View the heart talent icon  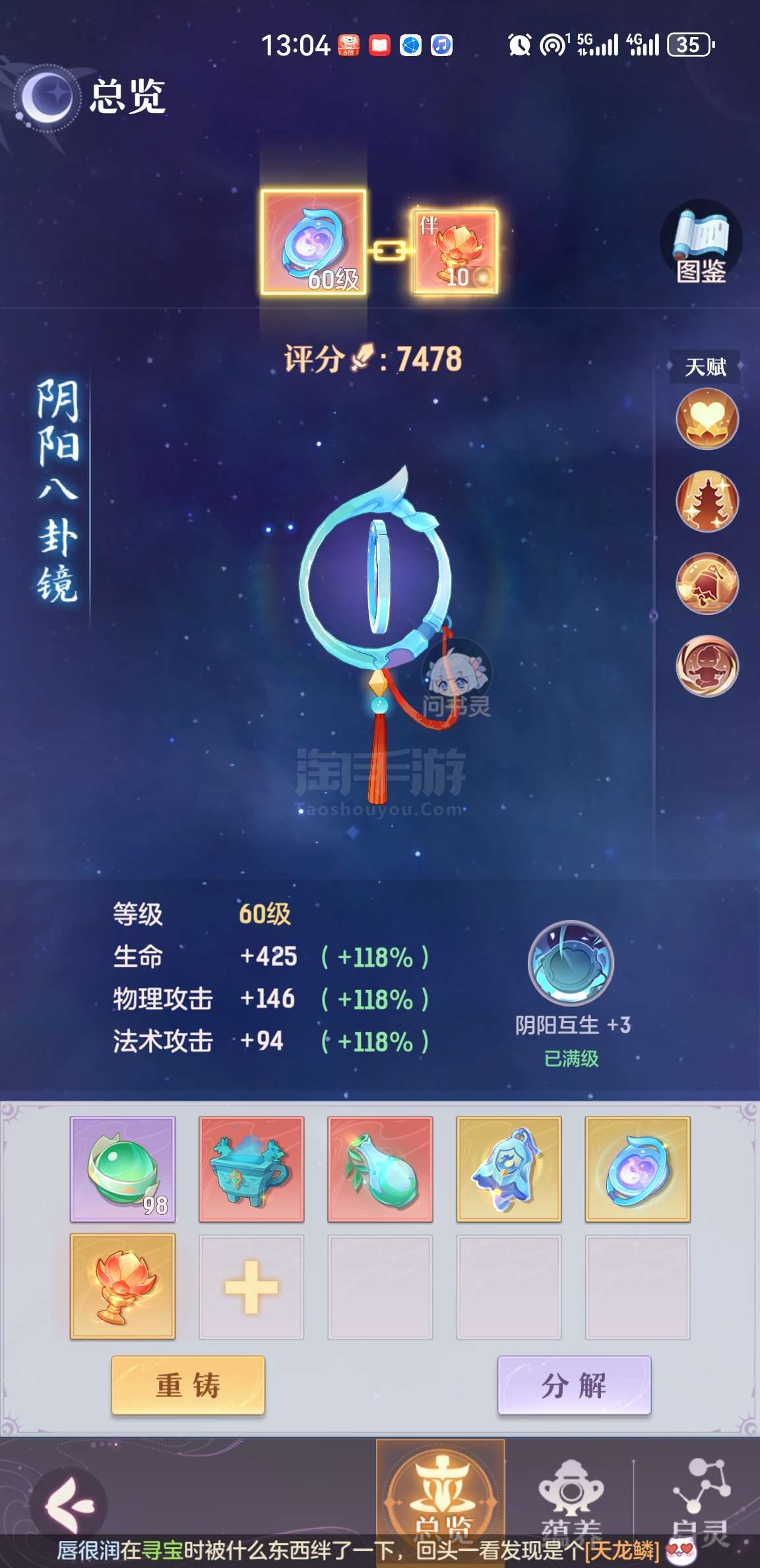[707, 418]
